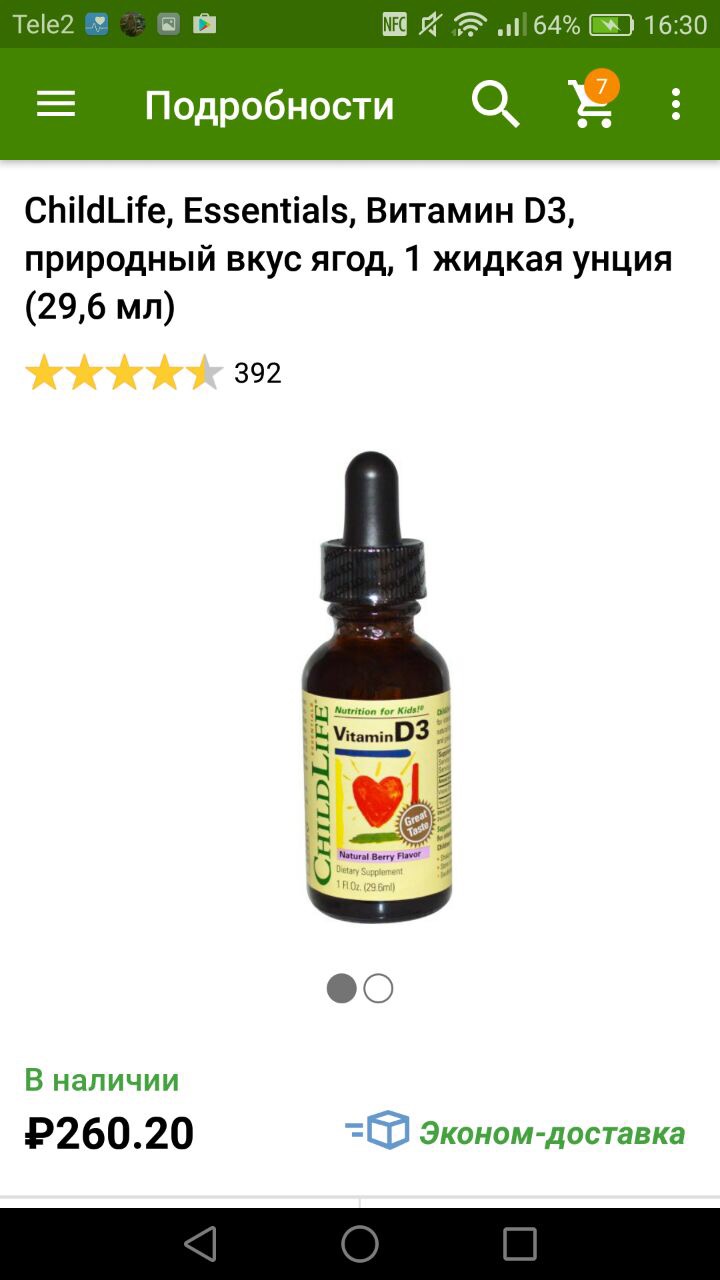Select the second image page indicator
Image resolution: width=720 pixels, height=1280 pixels.
click(378, 988)
